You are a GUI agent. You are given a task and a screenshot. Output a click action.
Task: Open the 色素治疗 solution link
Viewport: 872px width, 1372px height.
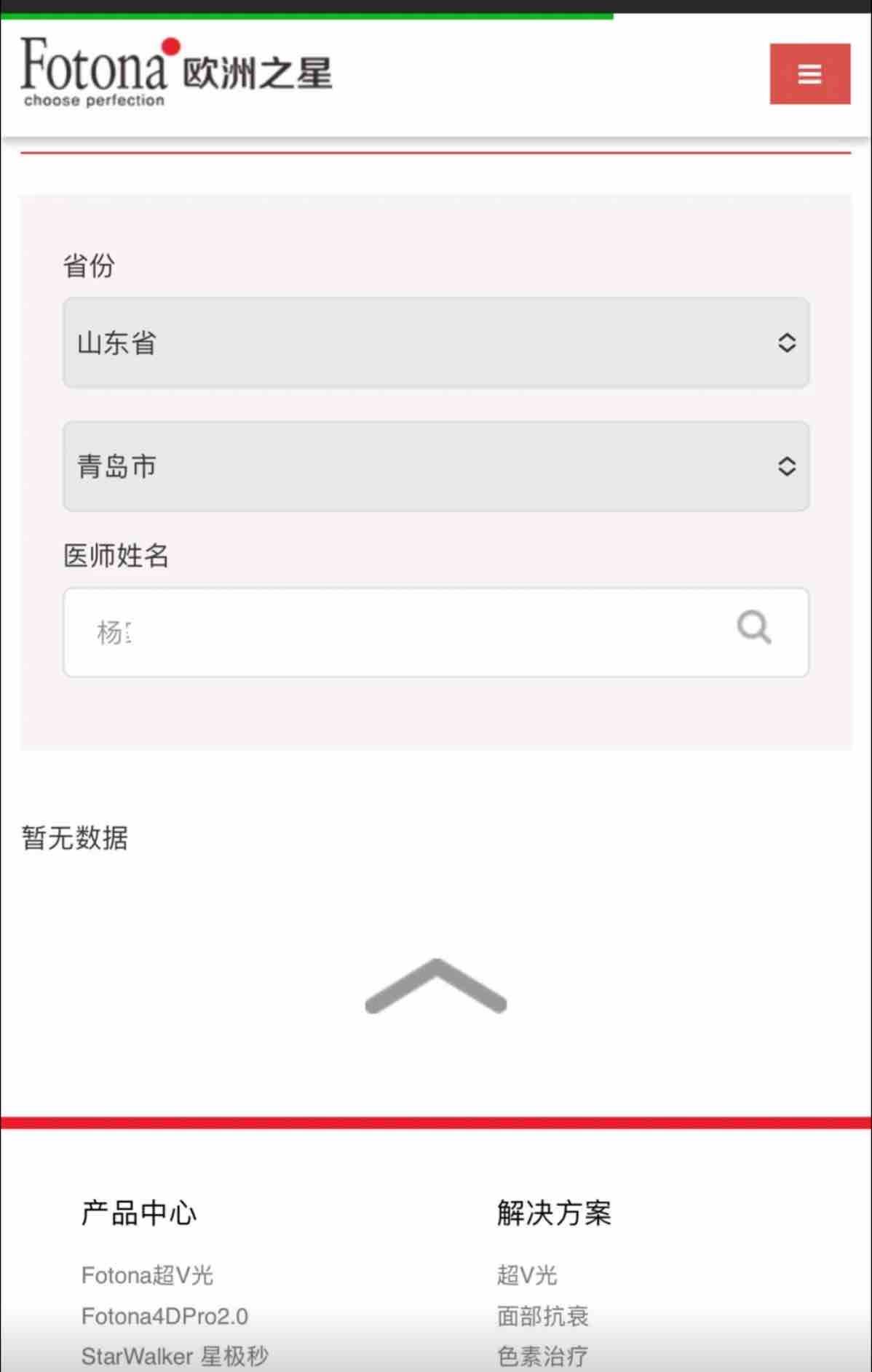pyautogui.click(x=543, y=1356)
